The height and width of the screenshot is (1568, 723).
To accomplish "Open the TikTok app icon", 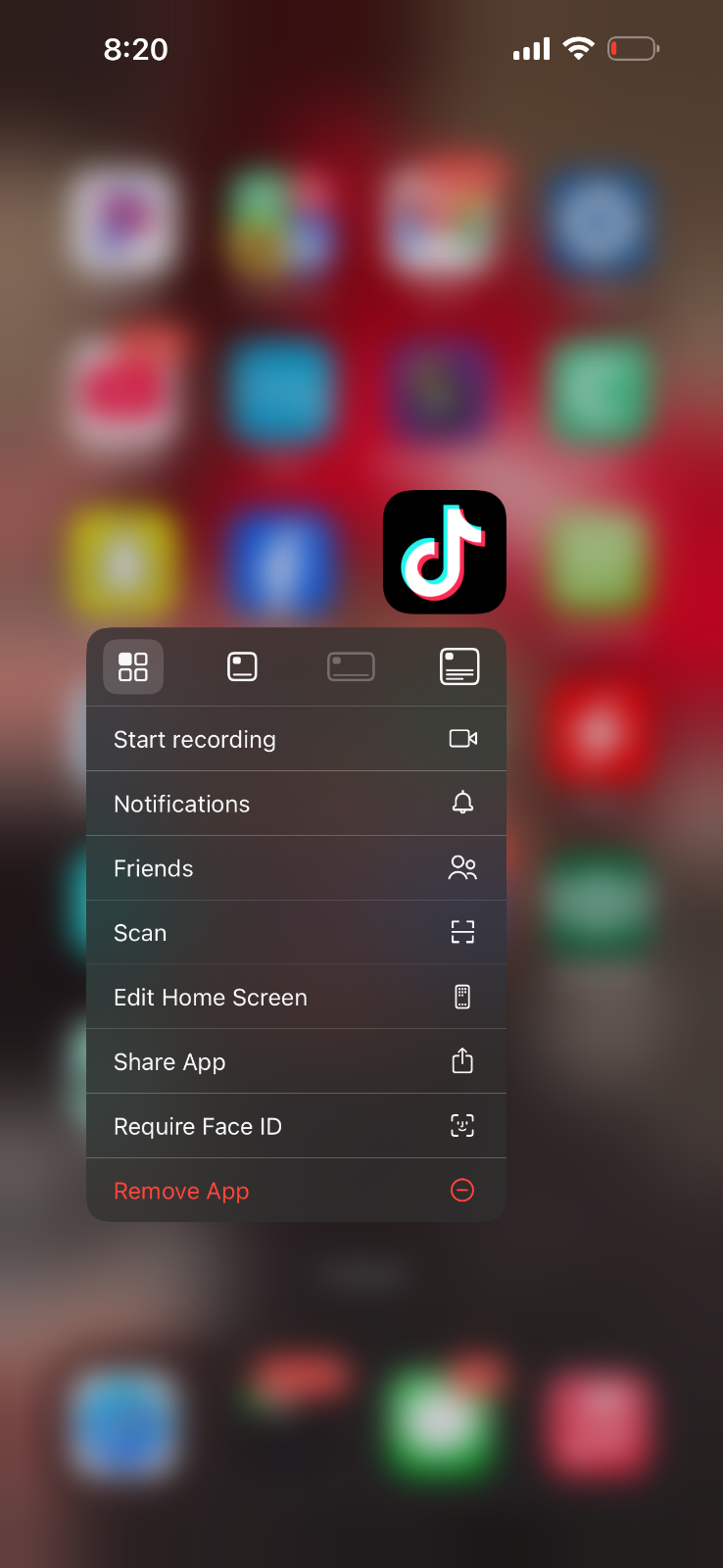I will pos(445,553).
